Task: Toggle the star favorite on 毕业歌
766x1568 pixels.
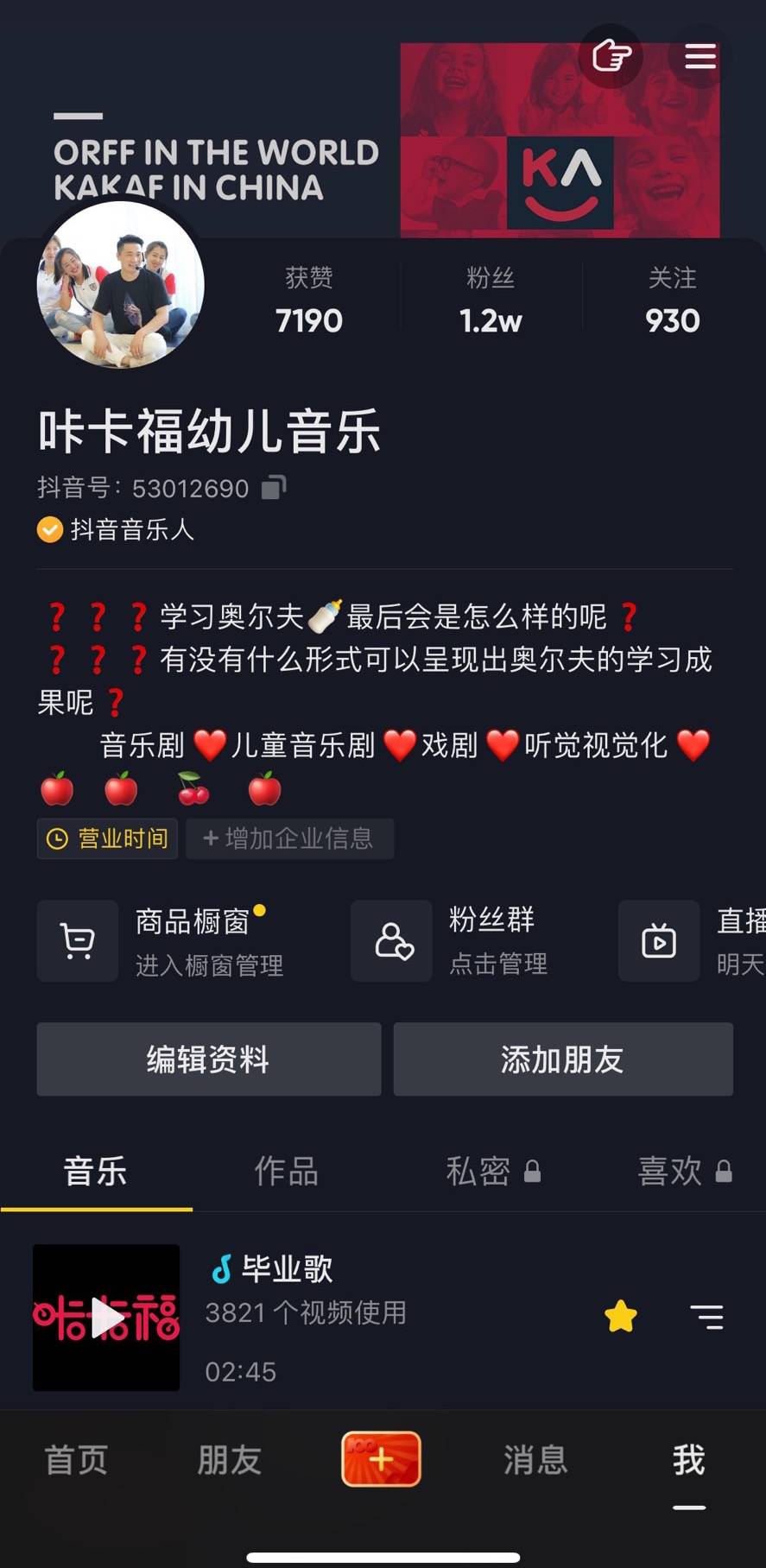Action: [x=621, y=1317]
